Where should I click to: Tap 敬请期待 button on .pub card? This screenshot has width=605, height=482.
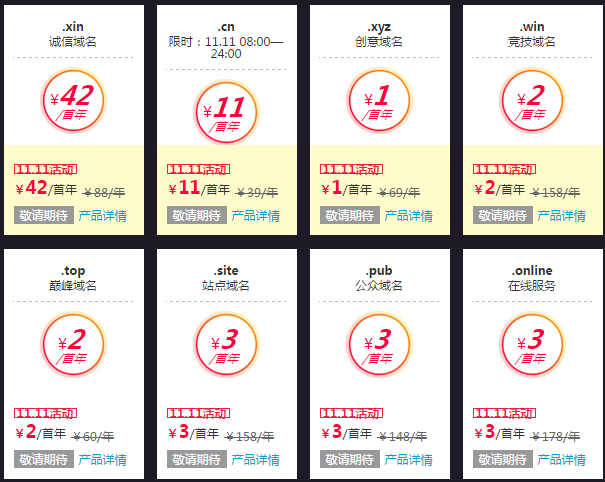350,459
